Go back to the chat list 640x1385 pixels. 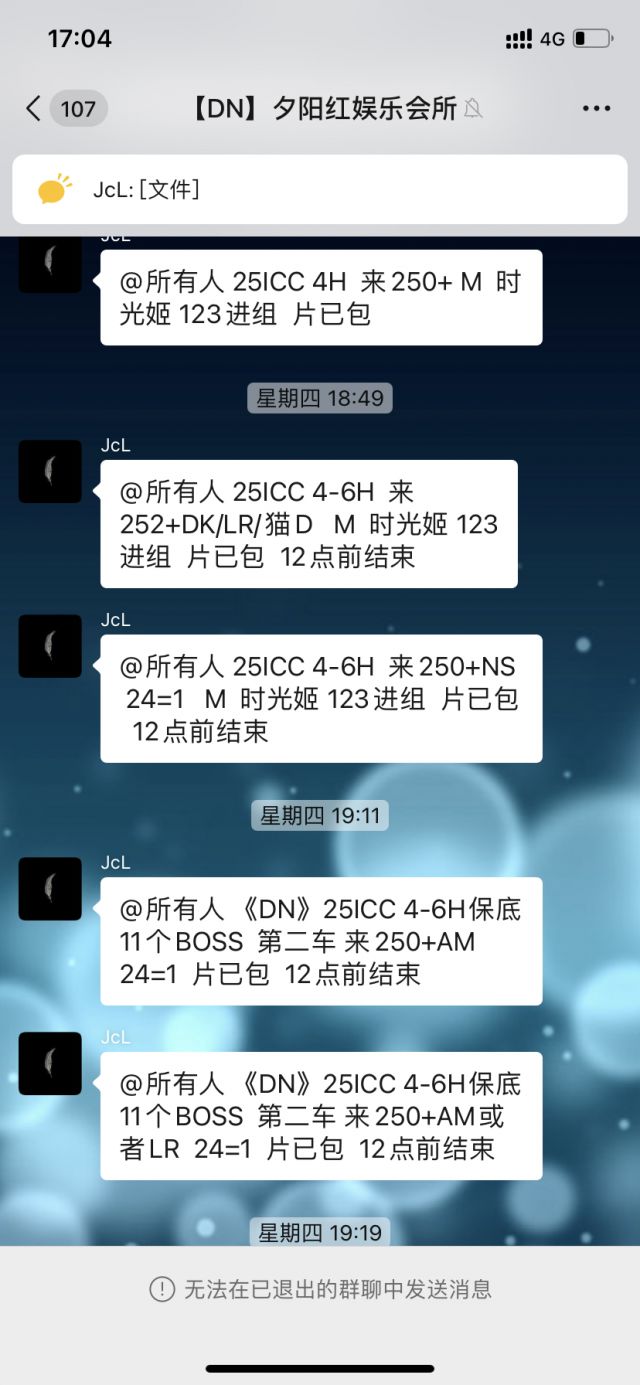pos(34,108)
